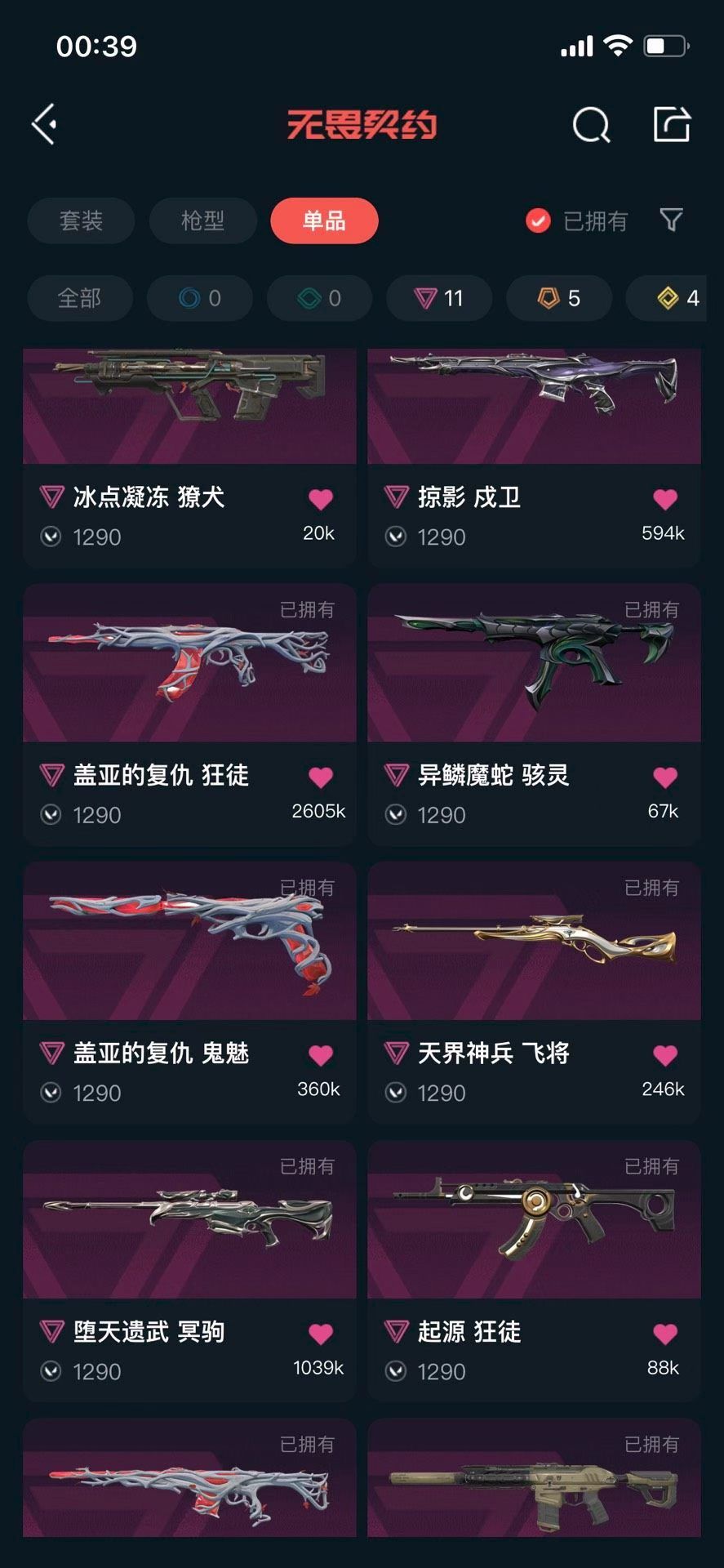
Task: Open the filter funnel icon
Action: pos(671,220)
